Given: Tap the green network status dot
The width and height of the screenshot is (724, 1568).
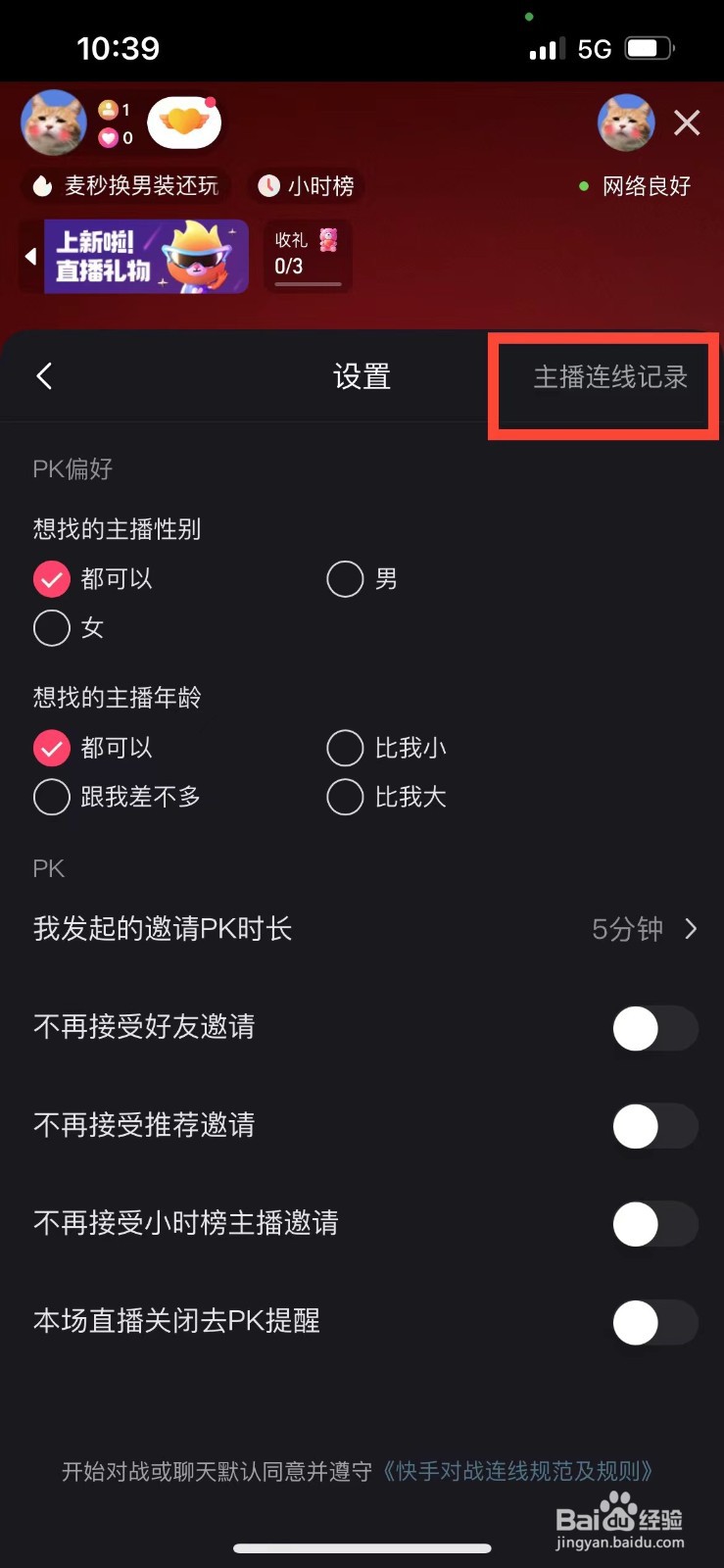Looking at the screenshot, I should (584, 185).
